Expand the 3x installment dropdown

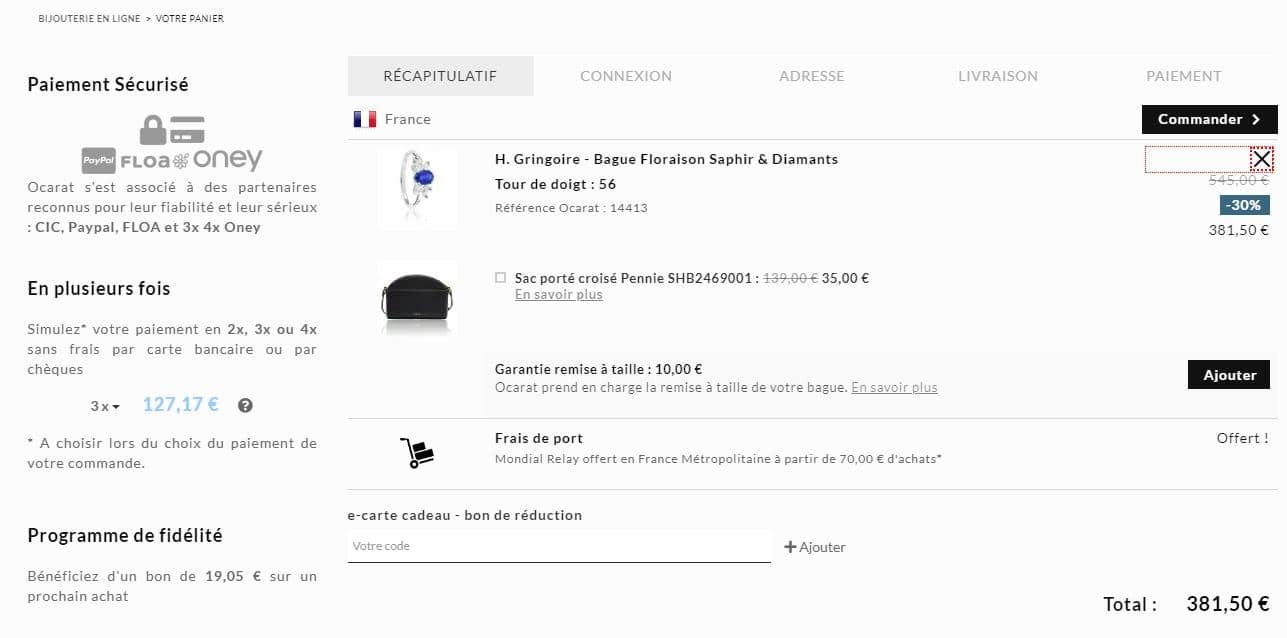coord(105,406)
